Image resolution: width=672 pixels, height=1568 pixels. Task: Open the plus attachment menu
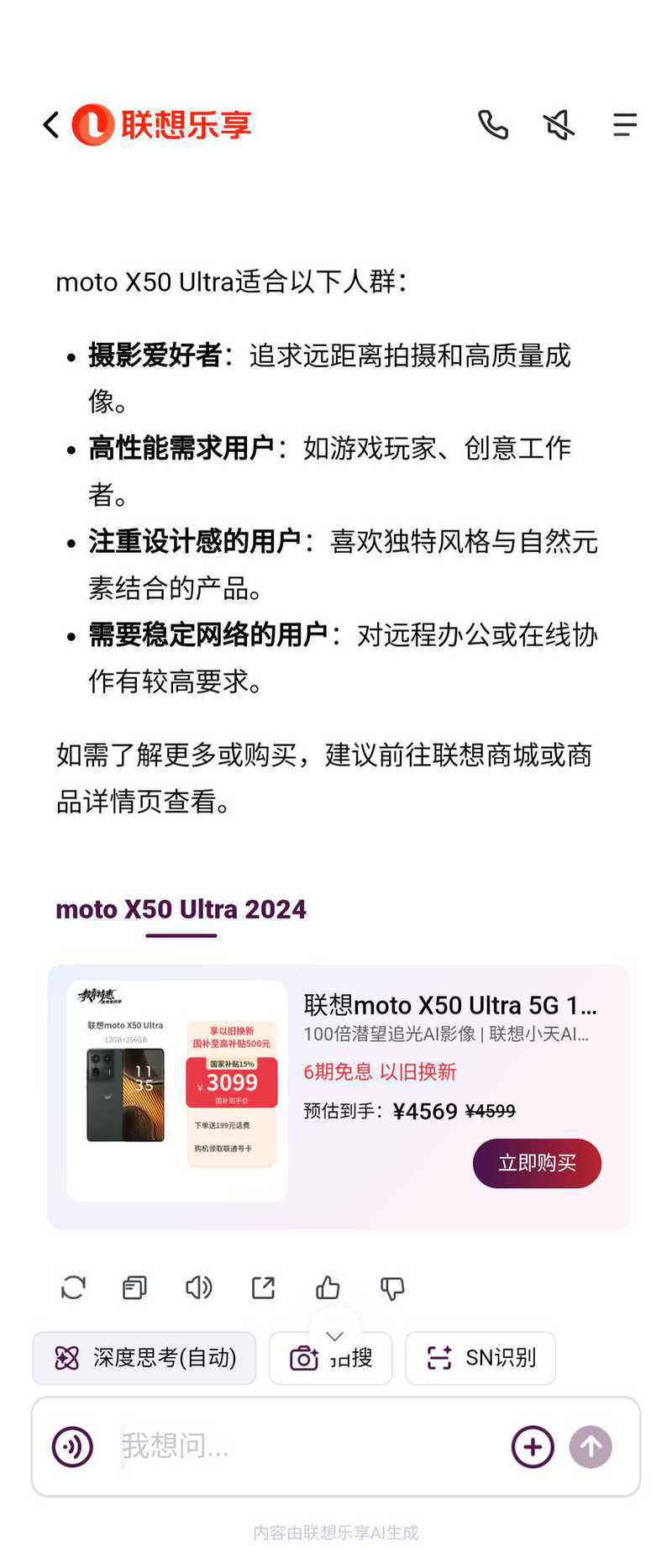pos(533,1447)
